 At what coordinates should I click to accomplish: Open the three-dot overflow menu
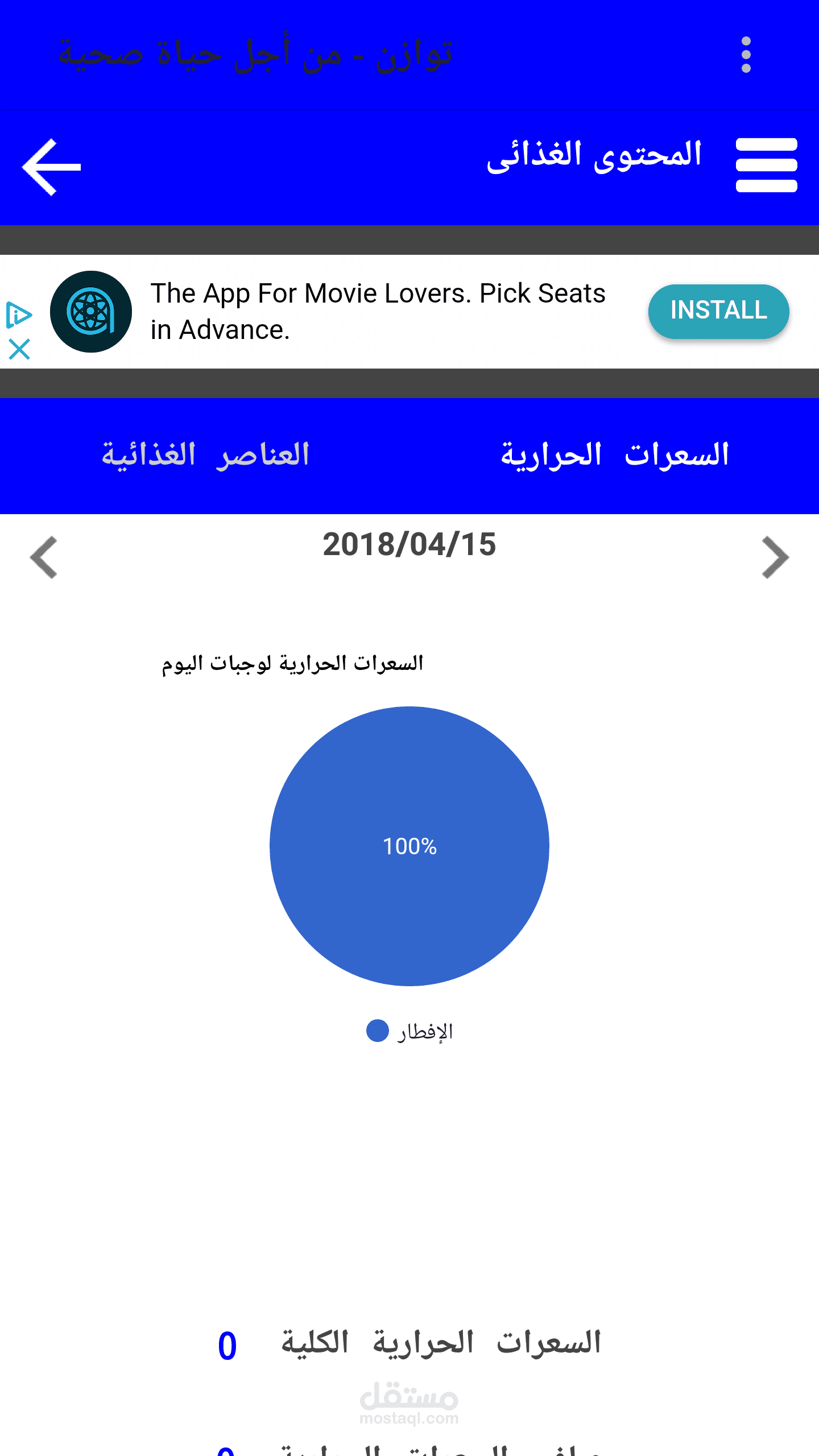pyautogui.click(x=746, y=55)
